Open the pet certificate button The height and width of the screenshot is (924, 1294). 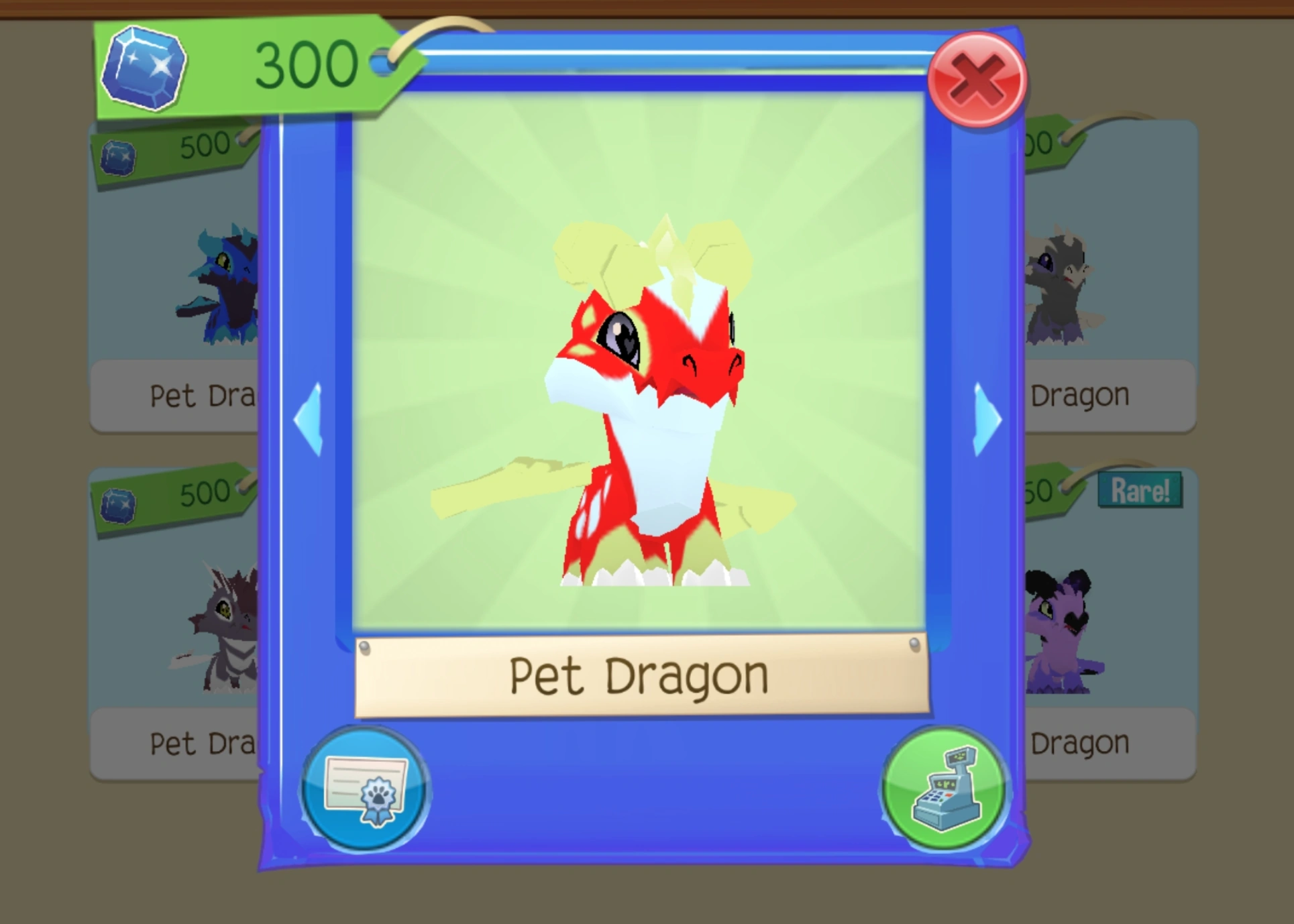click(x=364, y=789)
